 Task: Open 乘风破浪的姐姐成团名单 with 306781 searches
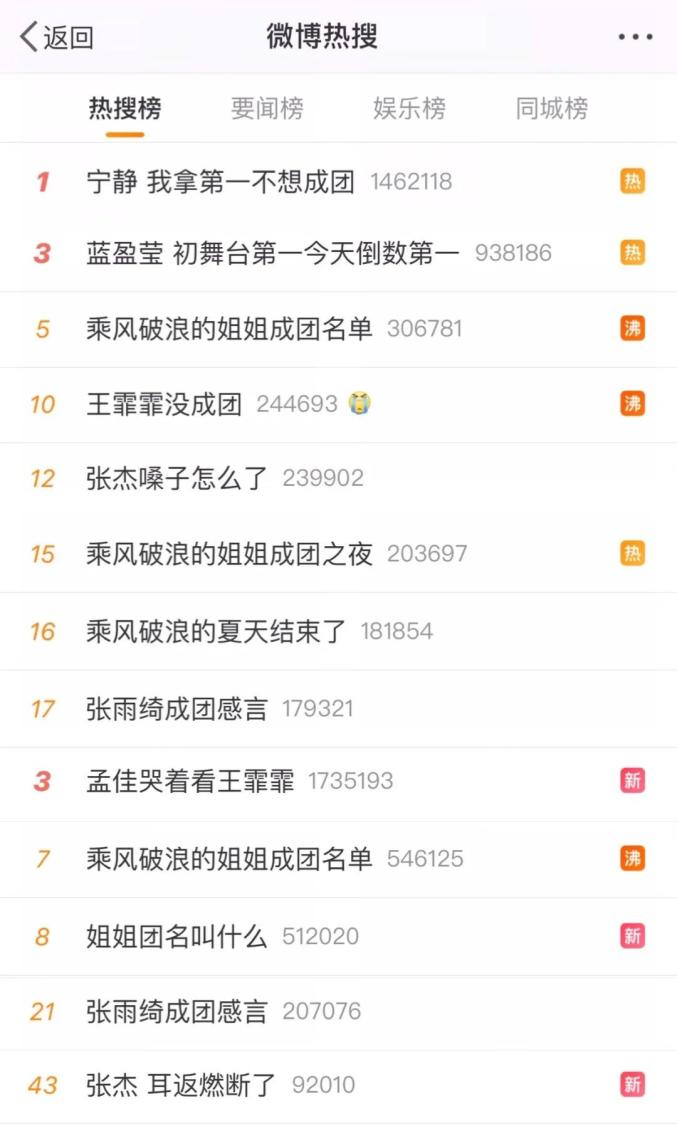[x=229, y=328]
